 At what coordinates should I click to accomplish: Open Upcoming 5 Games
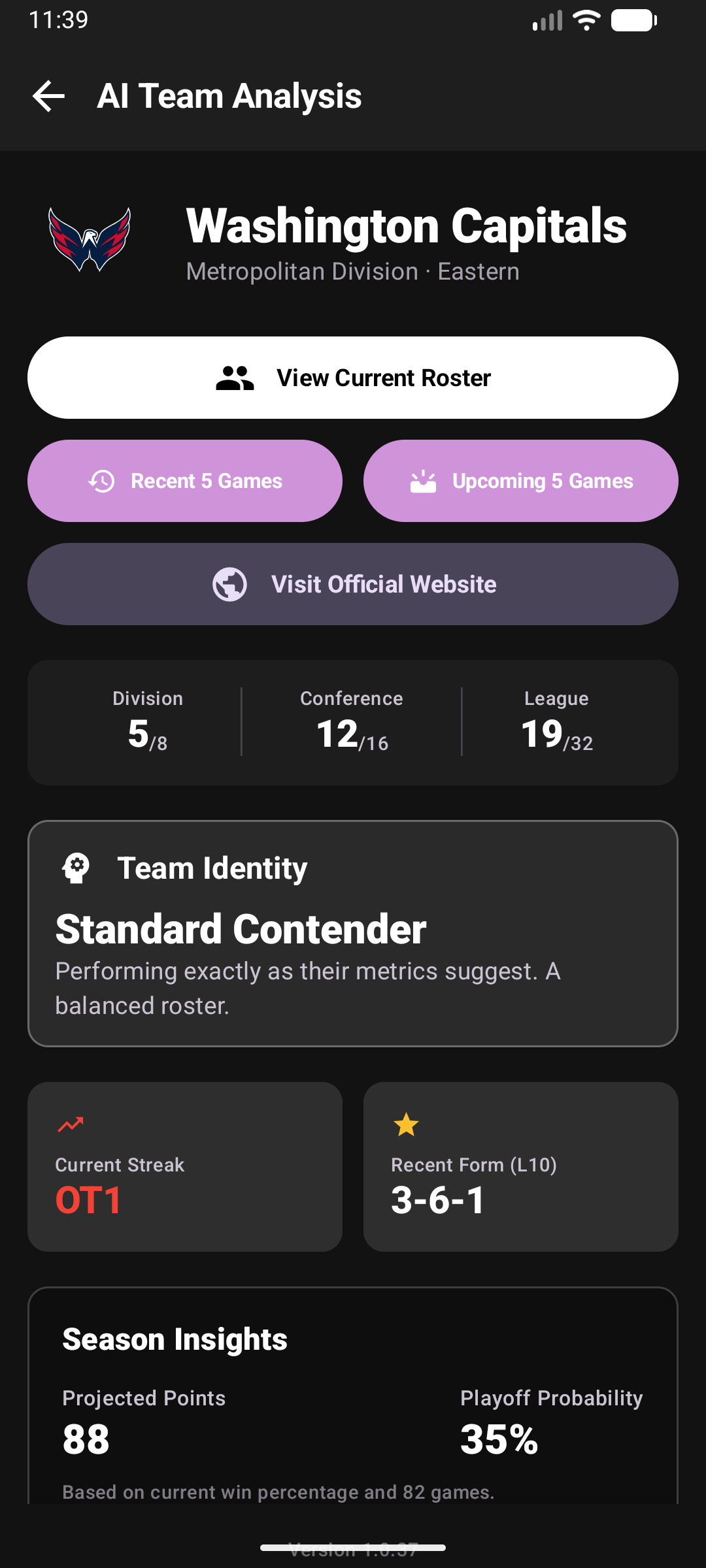pyautogui.click(x=521, y=480)
